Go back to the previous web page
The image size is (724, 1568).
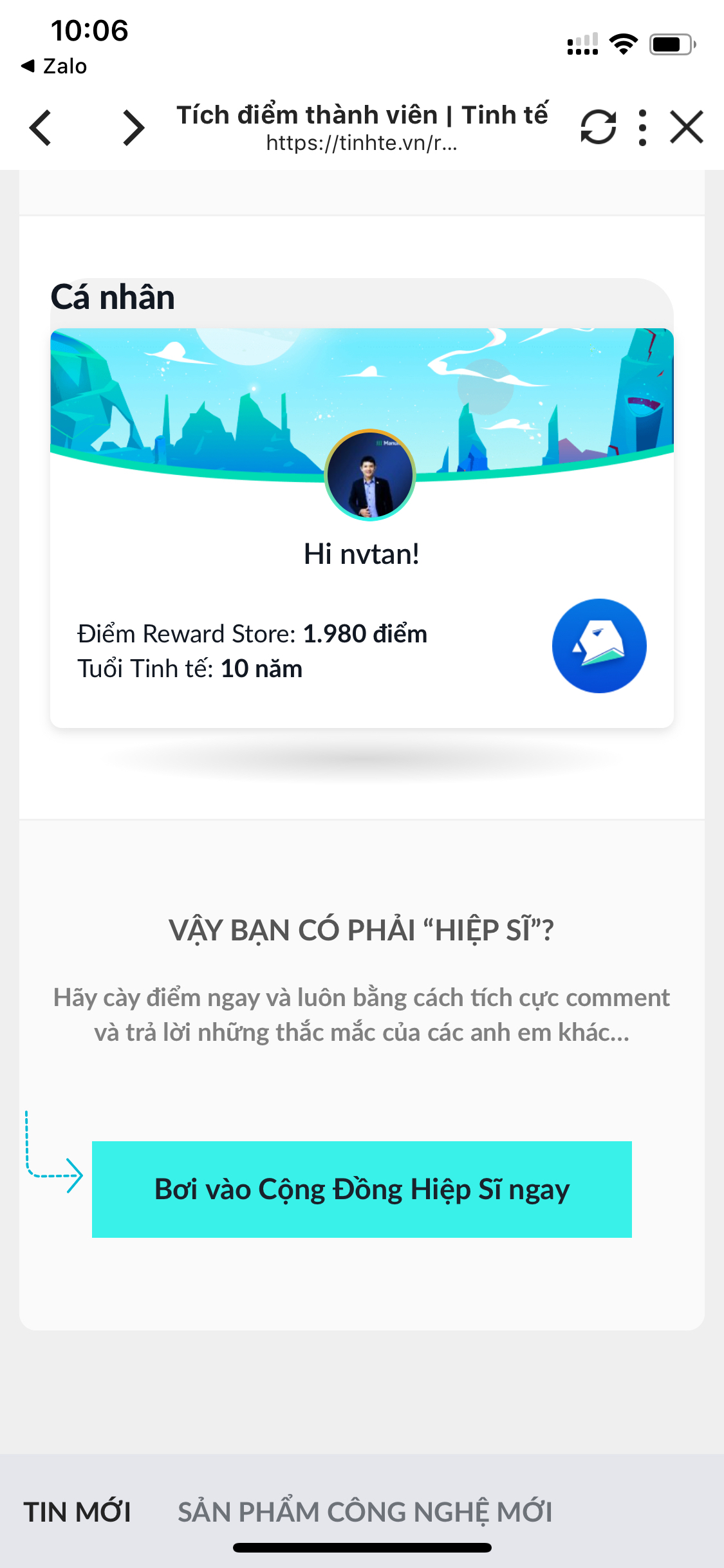(40, 127)
